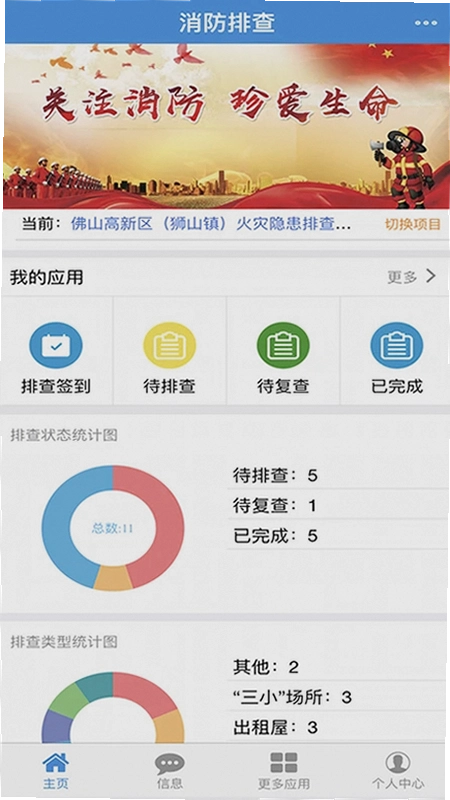Open the 排查签到 app

click(56, 358)
